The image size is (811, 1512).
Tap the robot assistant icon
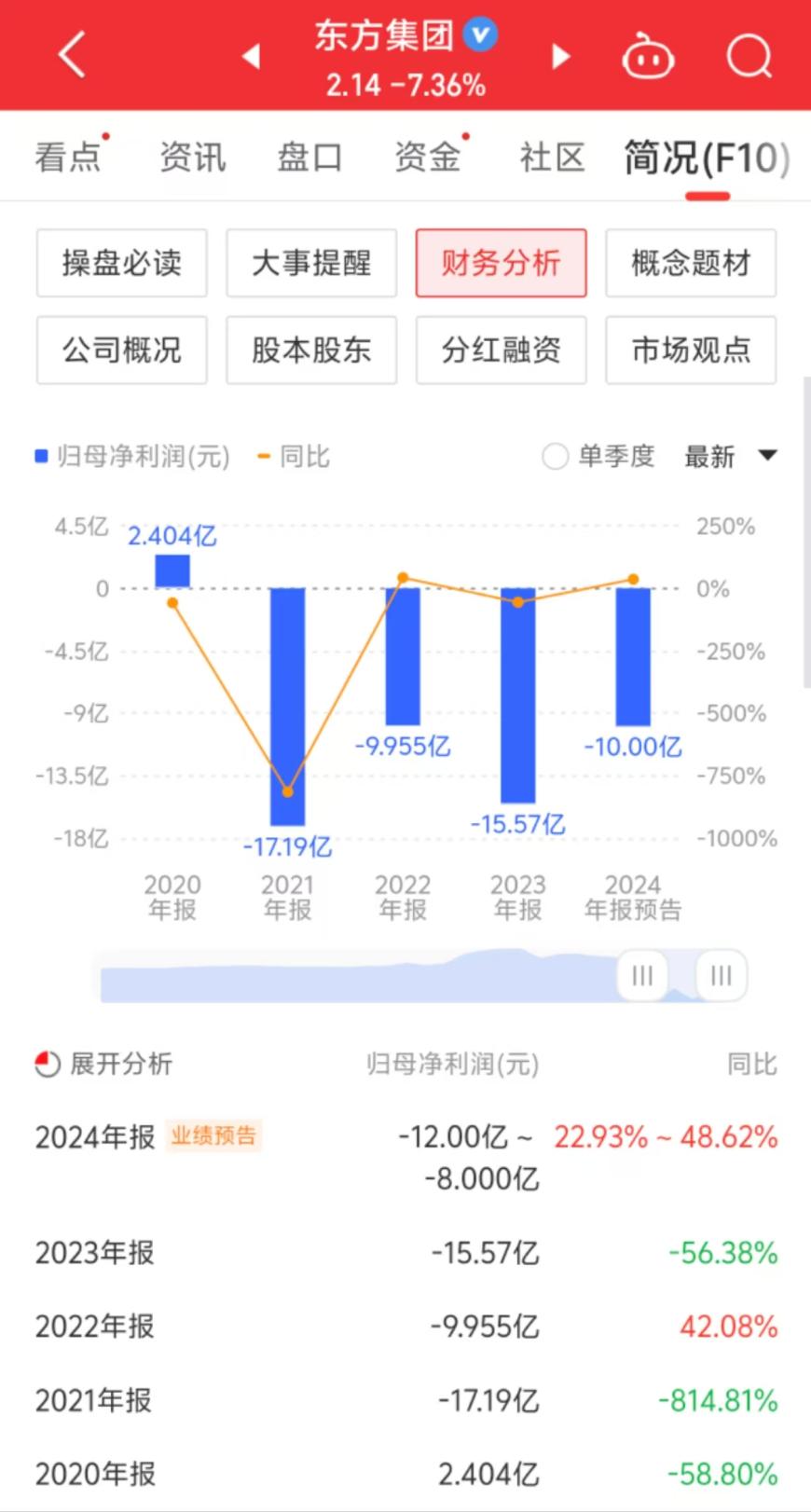[648, 56]
